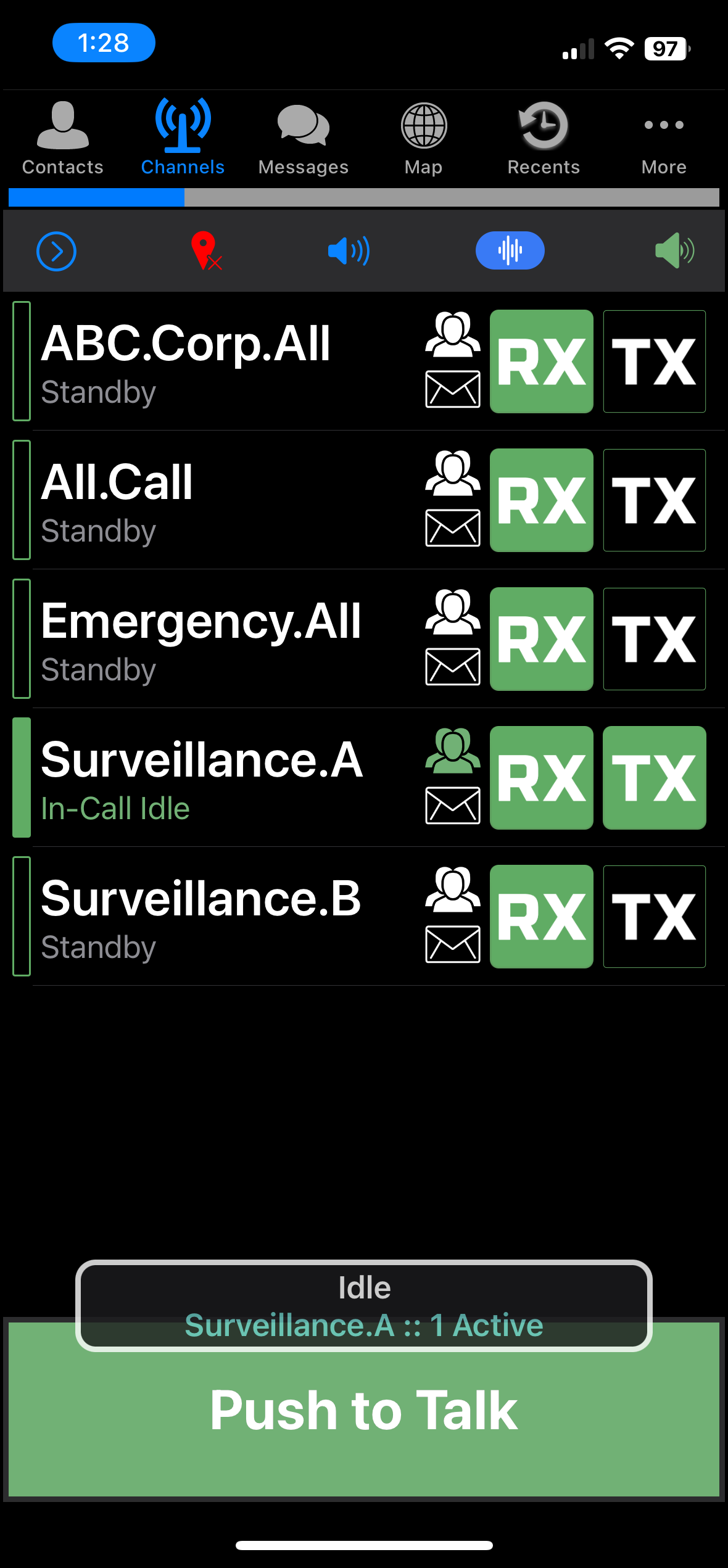The height and width of the screenshot is (1568, 728).
Task: View members of Emergency.All channel
Action: click(452, 613)
